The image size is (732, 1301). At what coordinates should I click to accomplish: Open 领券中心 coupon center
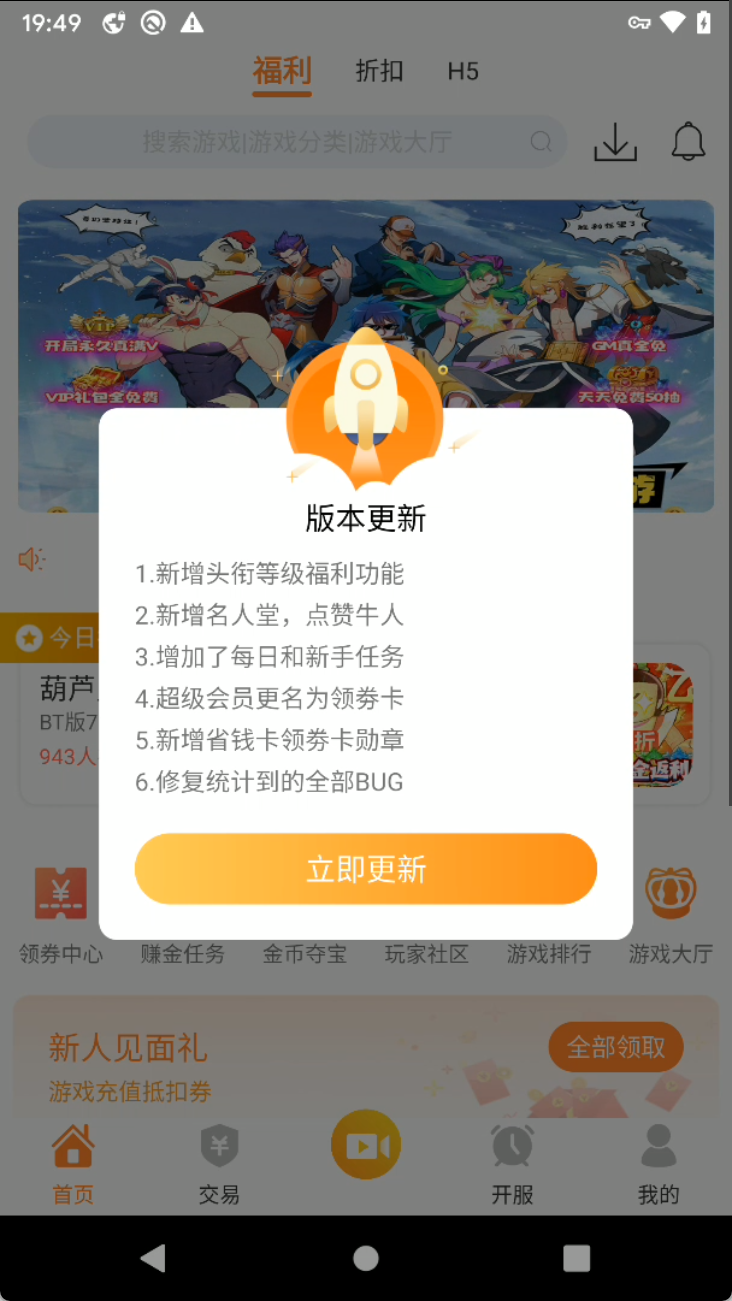(61, 915)
